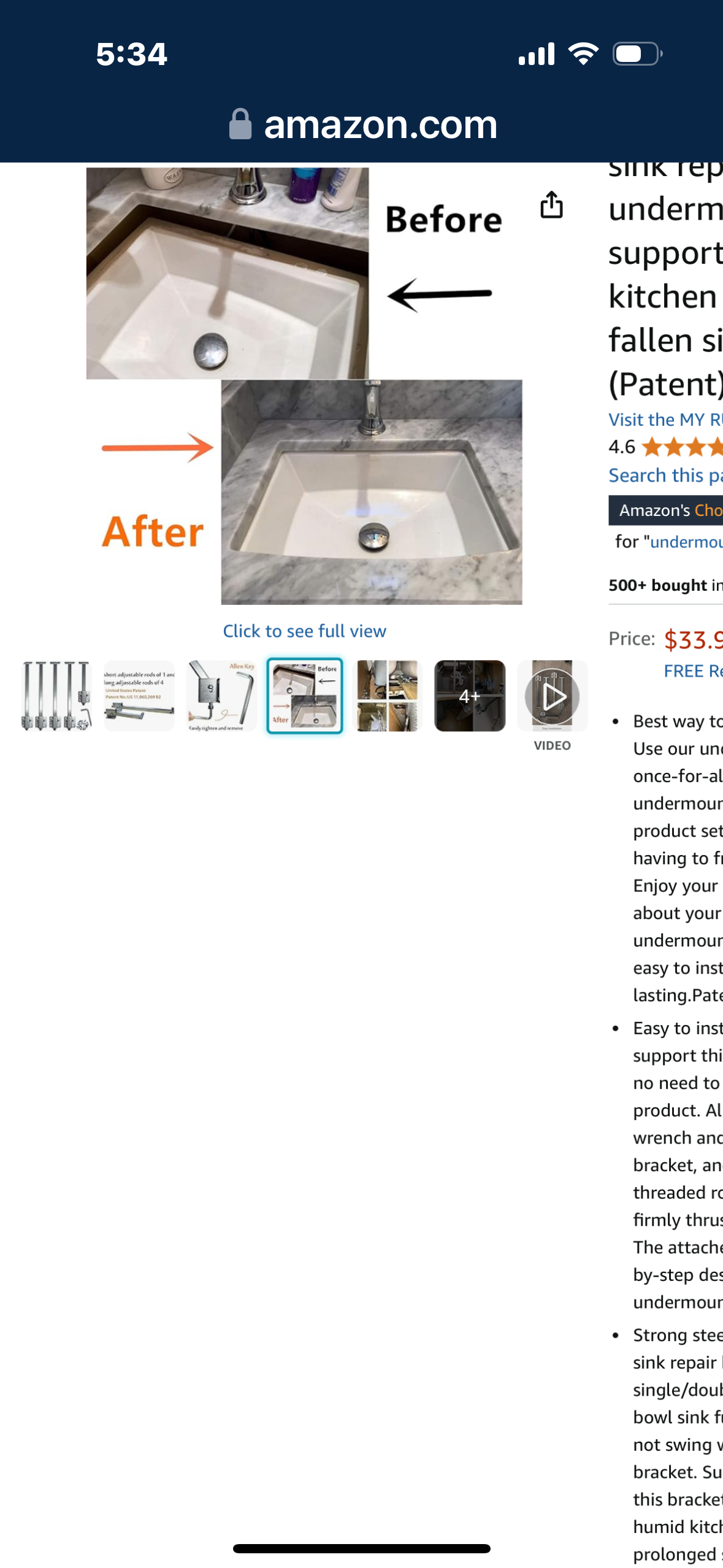Open the undermount keyword link under Amazon's Choice
The image size is (723, 1568).
[x=686, y=542]
